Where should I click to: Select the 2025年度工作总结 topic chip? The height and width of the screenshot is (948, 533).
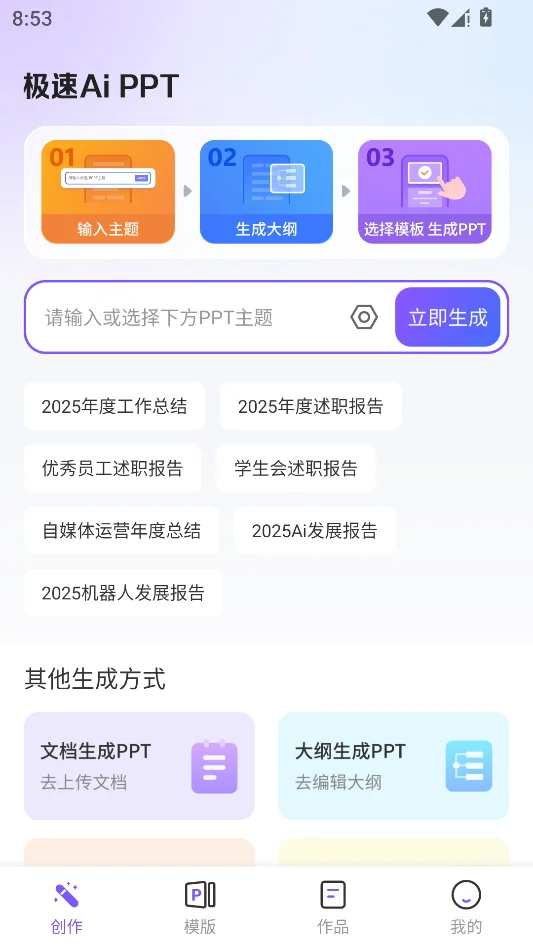(114, 406)
